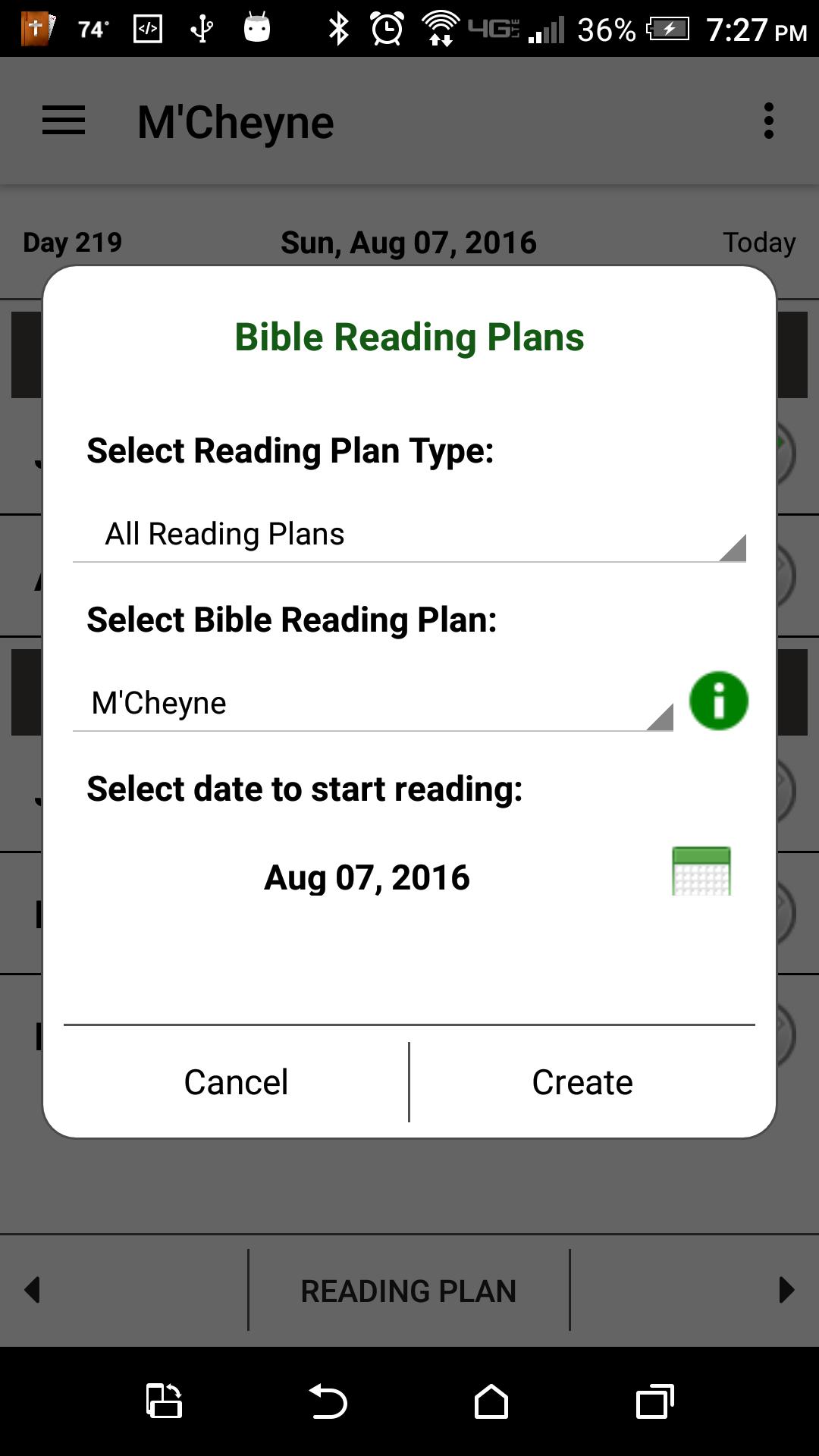Tap Create to start the reading plan
This screenshot has width=819, height=1456.
tap(582, 1081)
